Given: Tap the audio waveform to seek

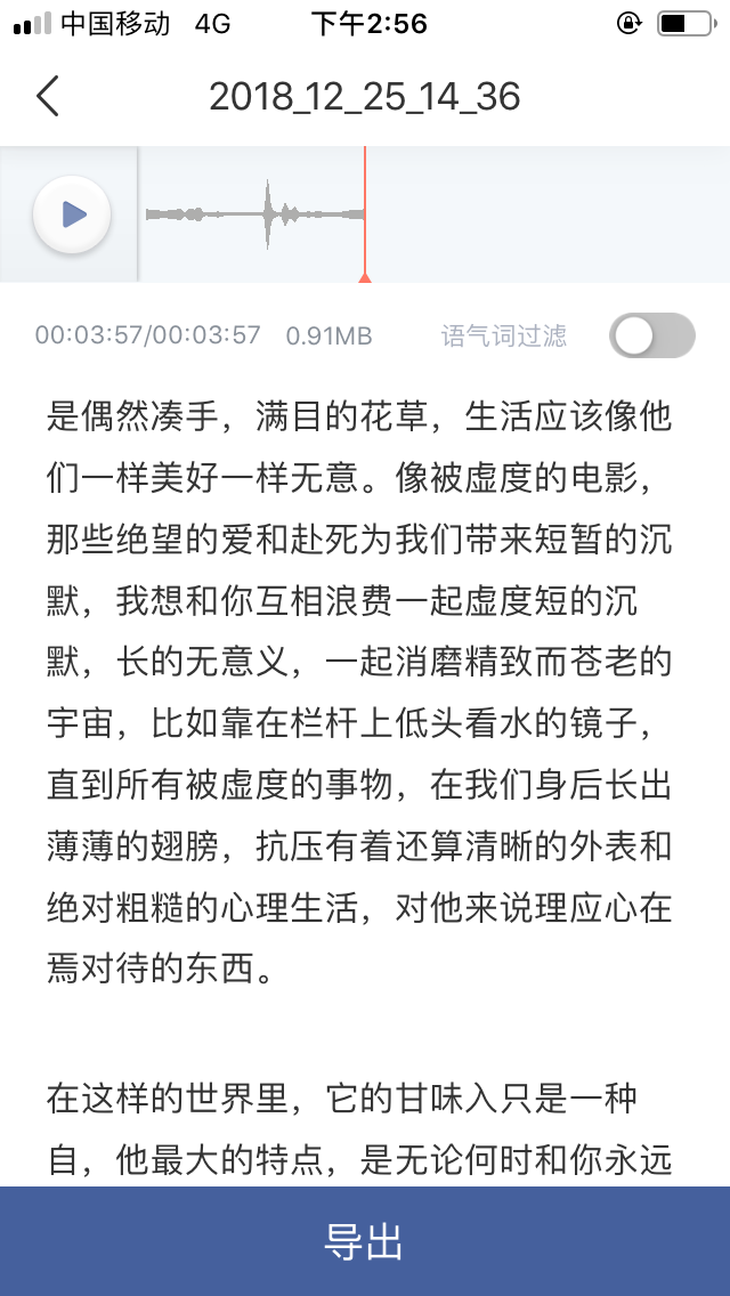Looking at the screenshot, I should click(x=434, y=214).
